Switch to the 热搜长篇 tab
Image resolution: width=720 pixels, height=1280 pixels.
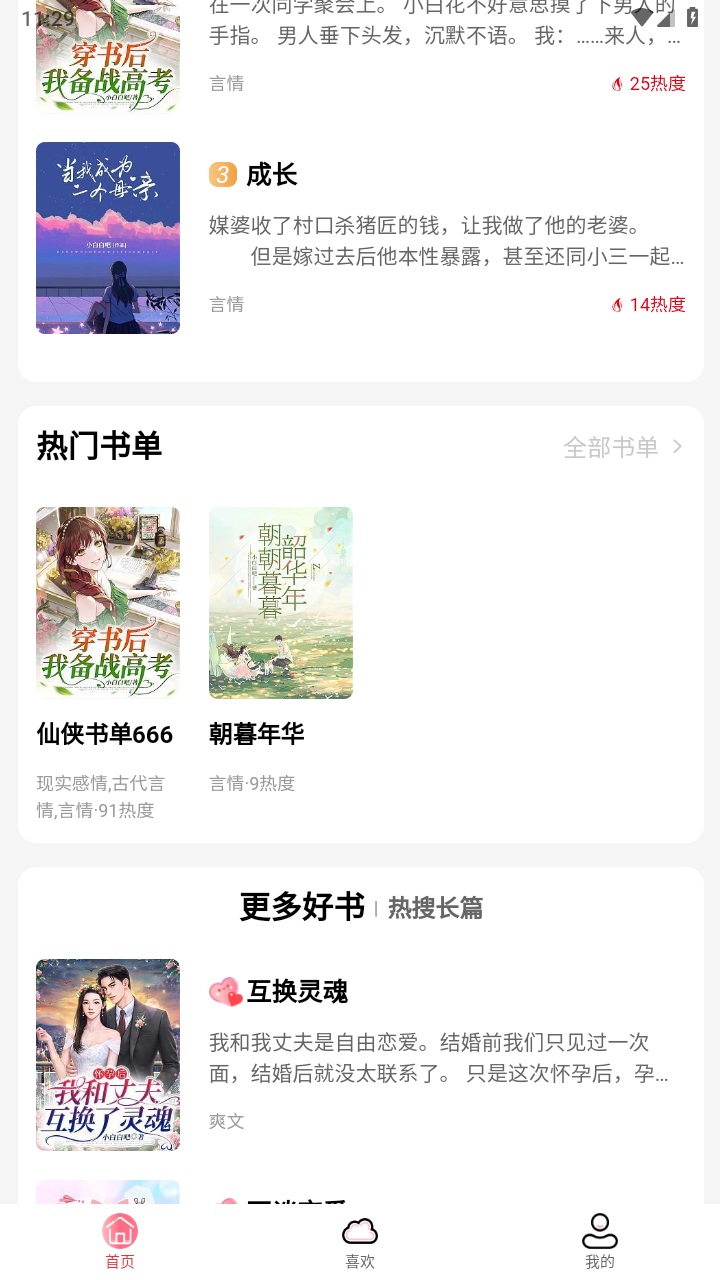click(435, 908)
